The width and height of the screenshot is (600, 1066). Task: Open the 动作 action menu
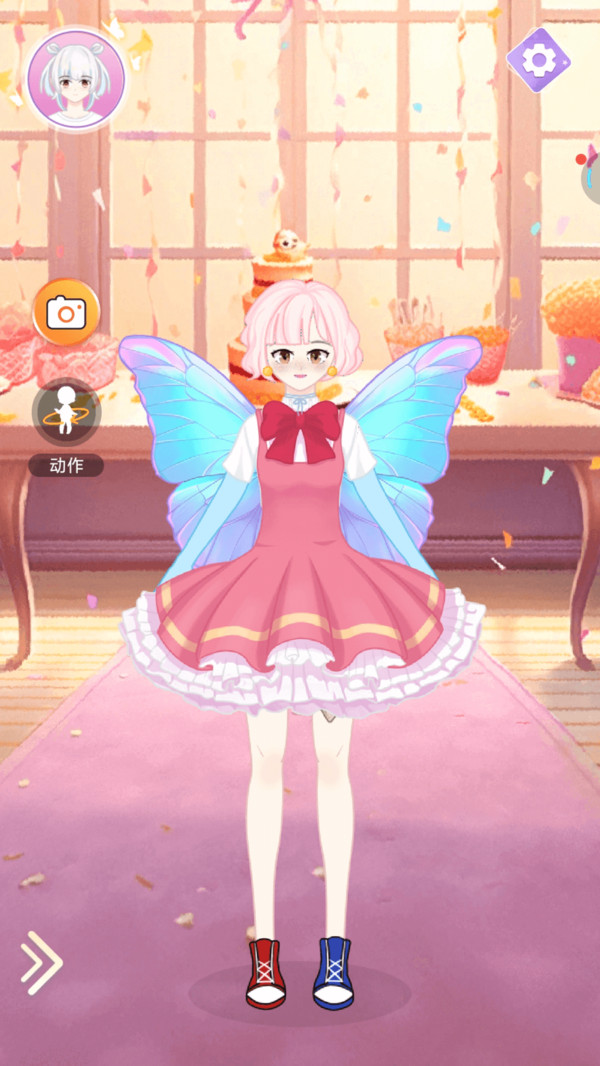tap(66, 413)
